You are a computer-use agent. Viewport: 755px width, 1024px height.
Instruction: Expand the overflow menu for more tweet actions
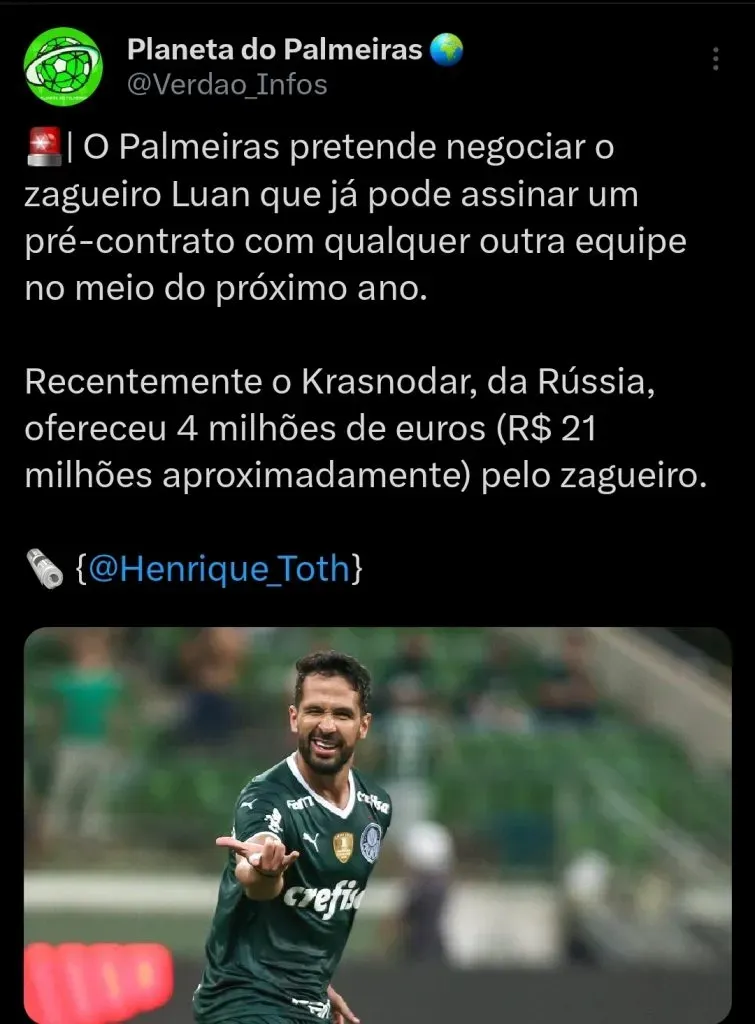[717, 57]
